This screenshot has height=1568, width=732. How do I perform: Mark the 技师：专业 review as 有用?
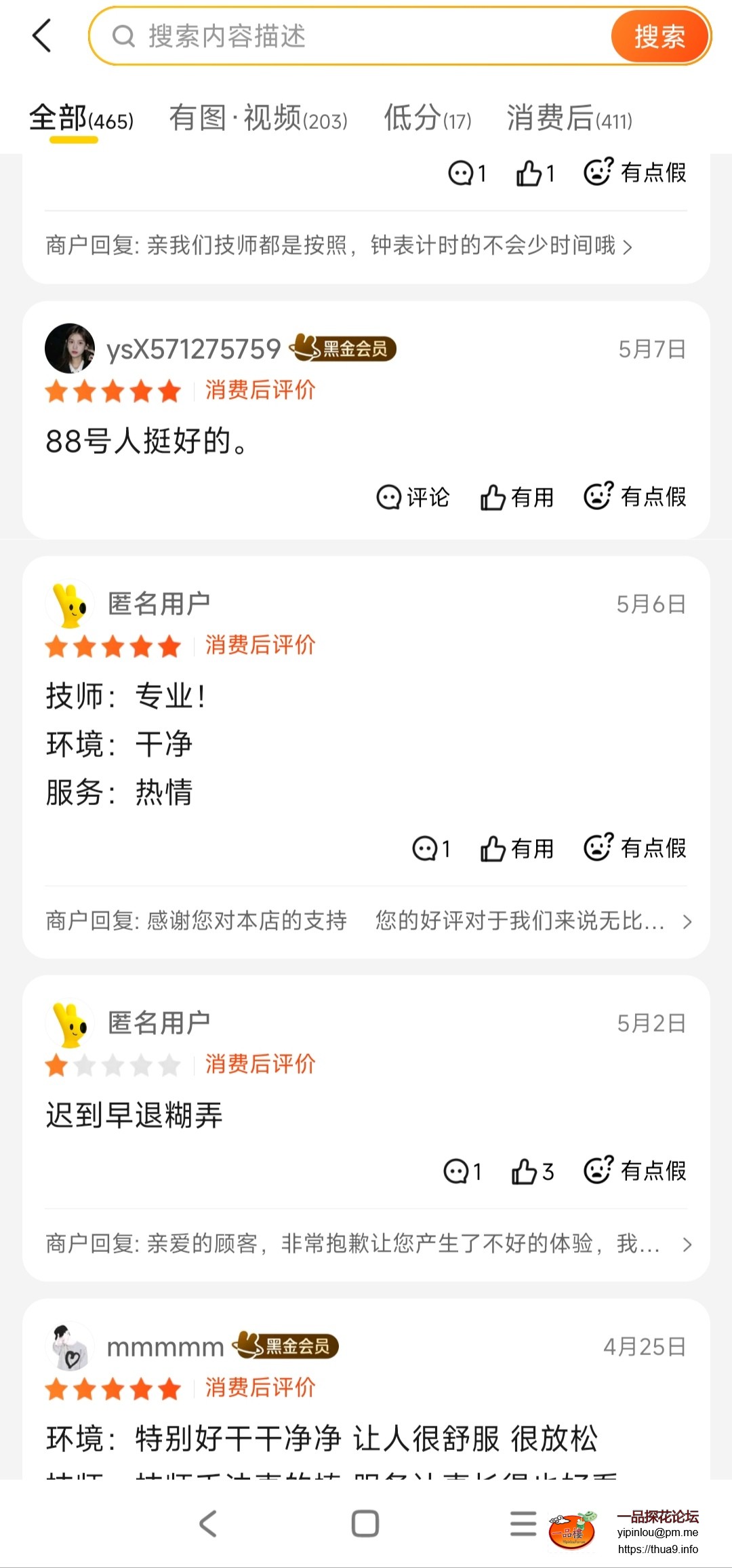pos(517,848)
